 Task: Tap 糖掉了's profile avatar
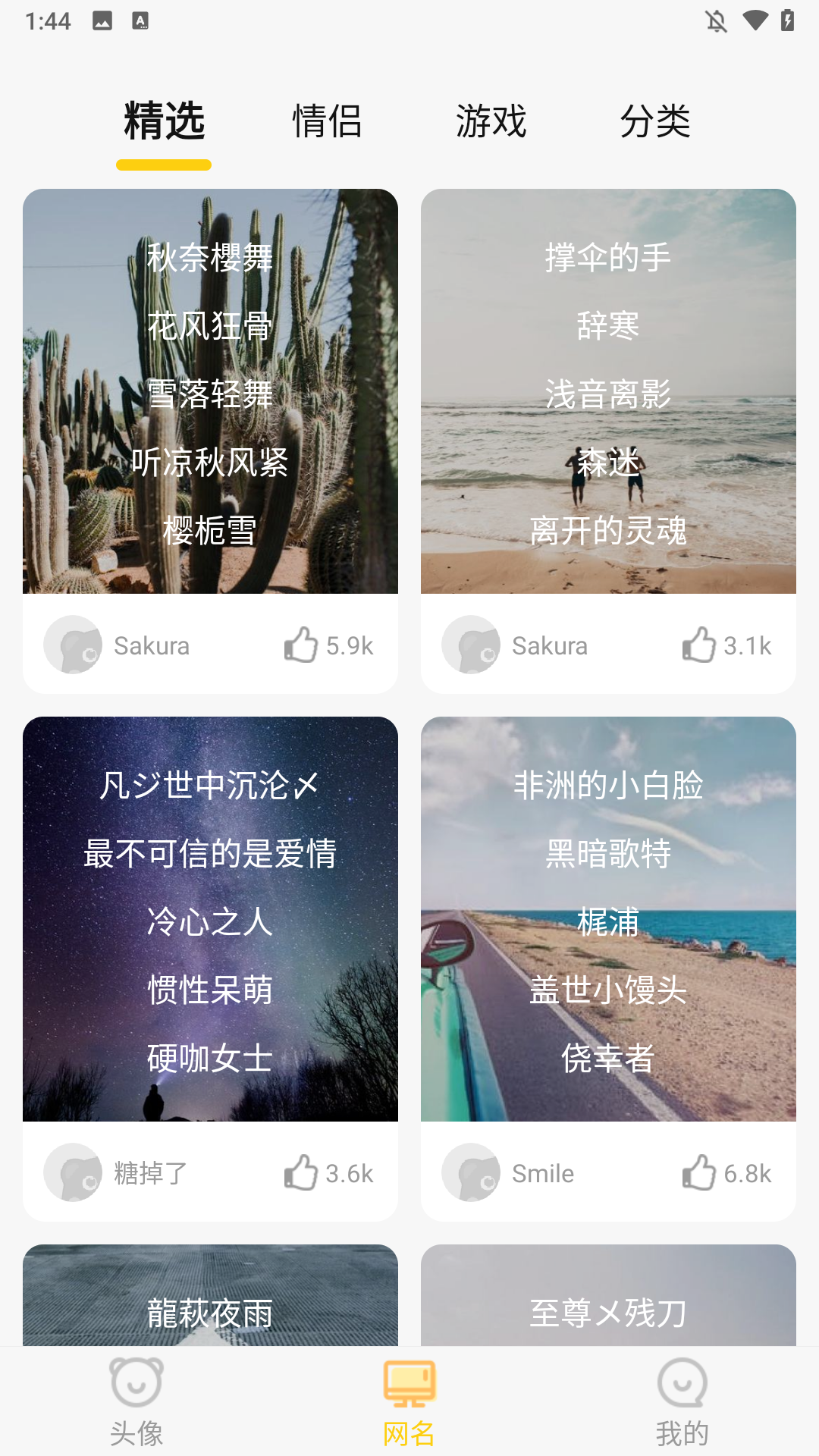tap(74, 1172)
